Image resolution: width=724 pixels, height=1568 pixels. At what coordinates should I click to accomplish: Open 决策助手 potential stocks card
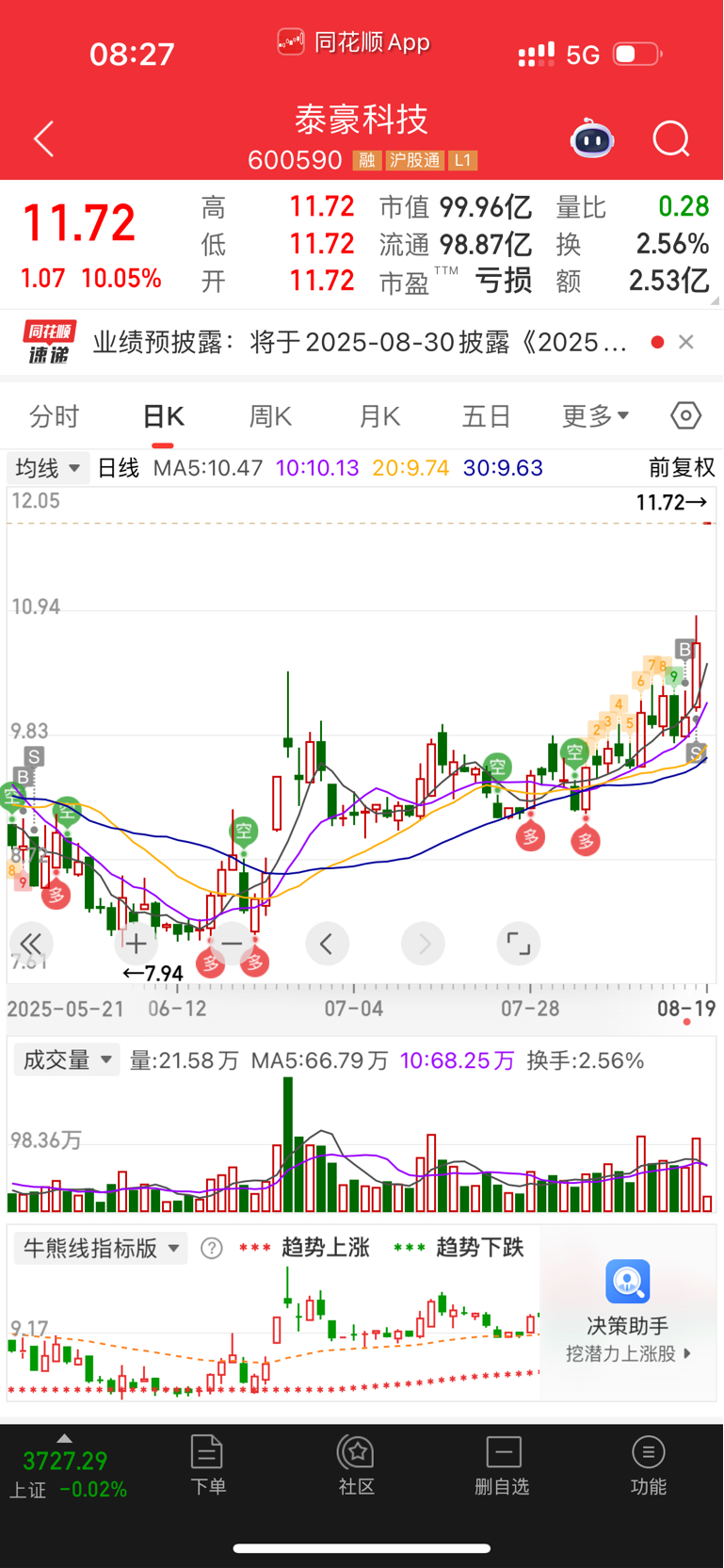pos(628,1313)
